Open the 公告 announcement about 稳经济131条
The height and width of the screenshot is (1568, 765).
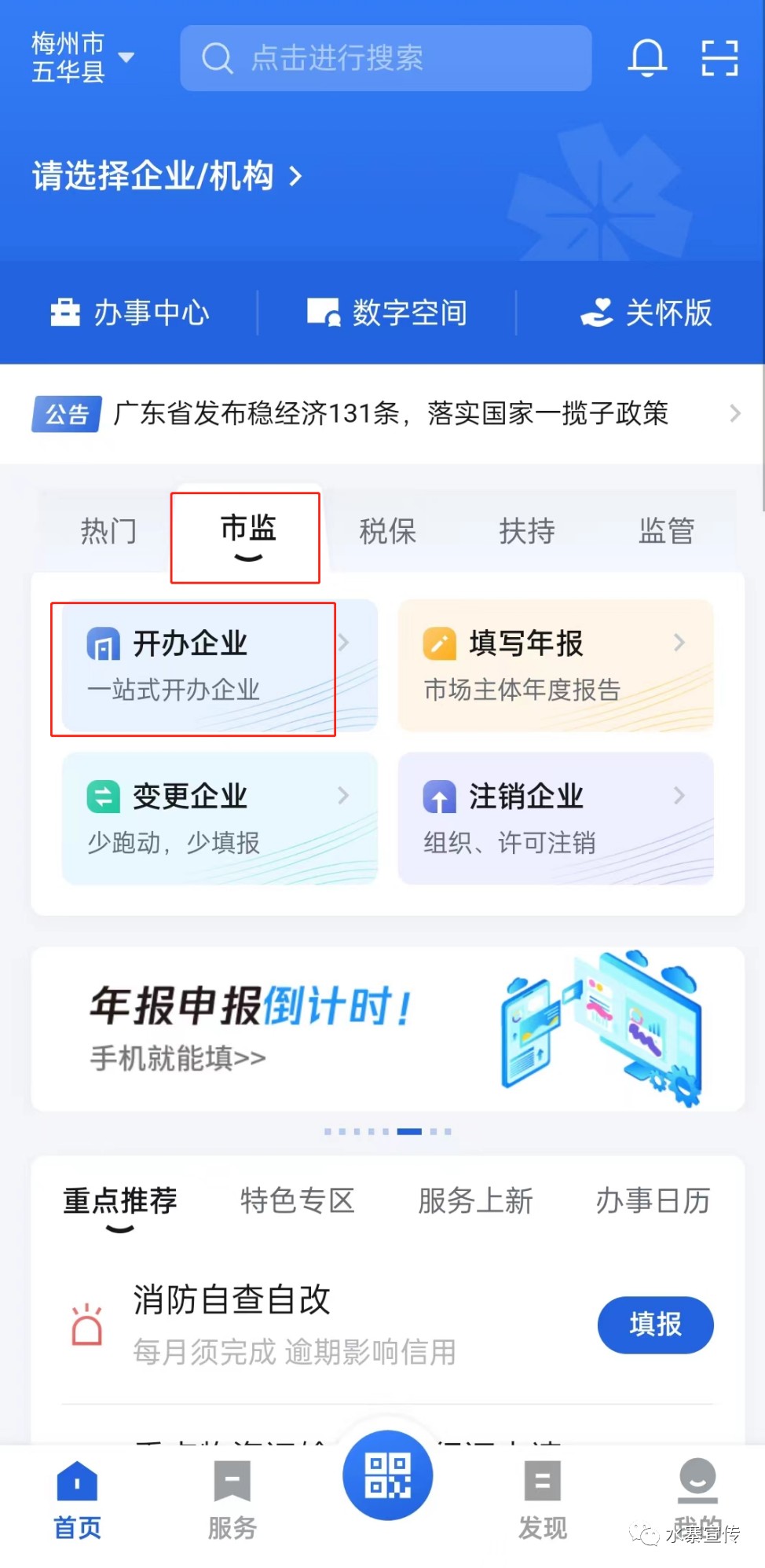(390, 413)
